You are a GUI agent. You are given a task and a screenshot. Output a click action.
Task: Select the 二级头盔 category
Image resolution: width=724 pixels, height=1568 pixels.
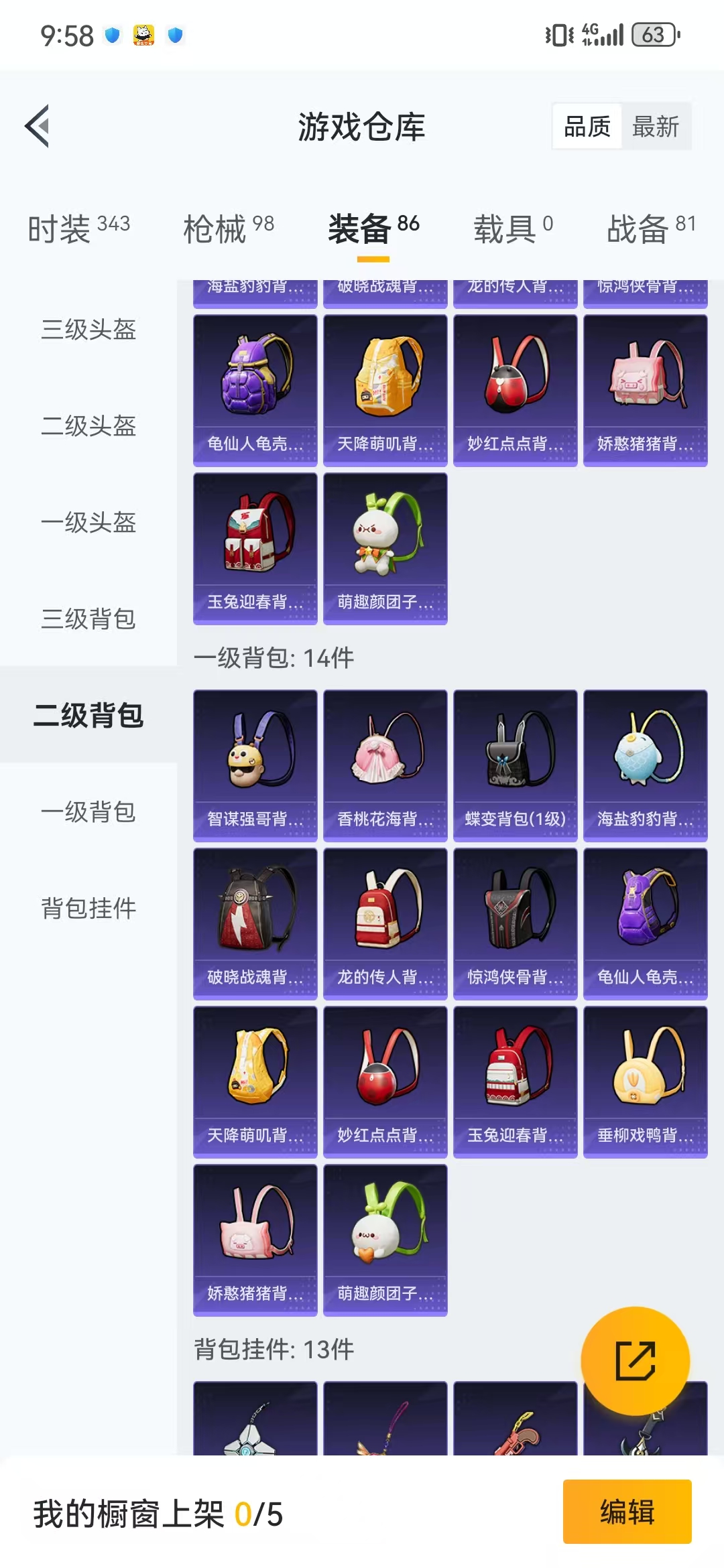click(x=88, y=426)
